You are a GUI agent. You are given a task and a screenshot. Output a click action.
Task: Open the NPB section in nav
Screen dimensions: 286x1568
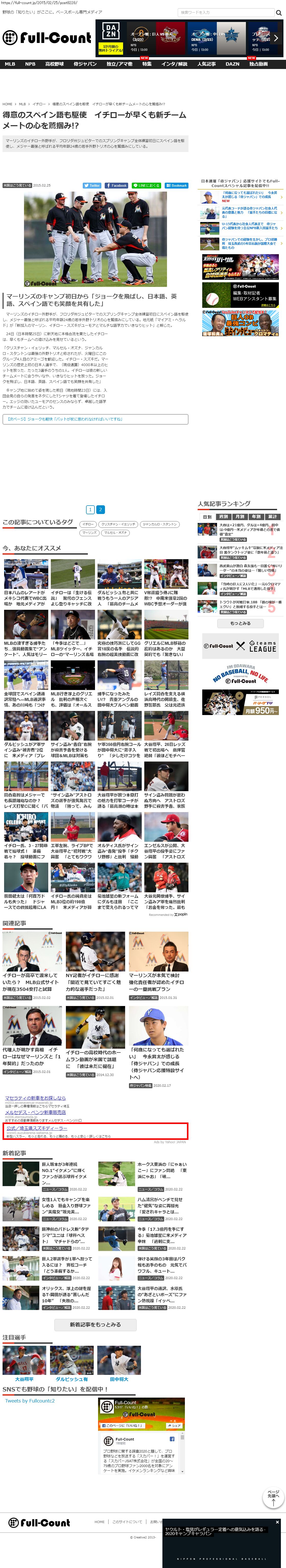[30, 64]
